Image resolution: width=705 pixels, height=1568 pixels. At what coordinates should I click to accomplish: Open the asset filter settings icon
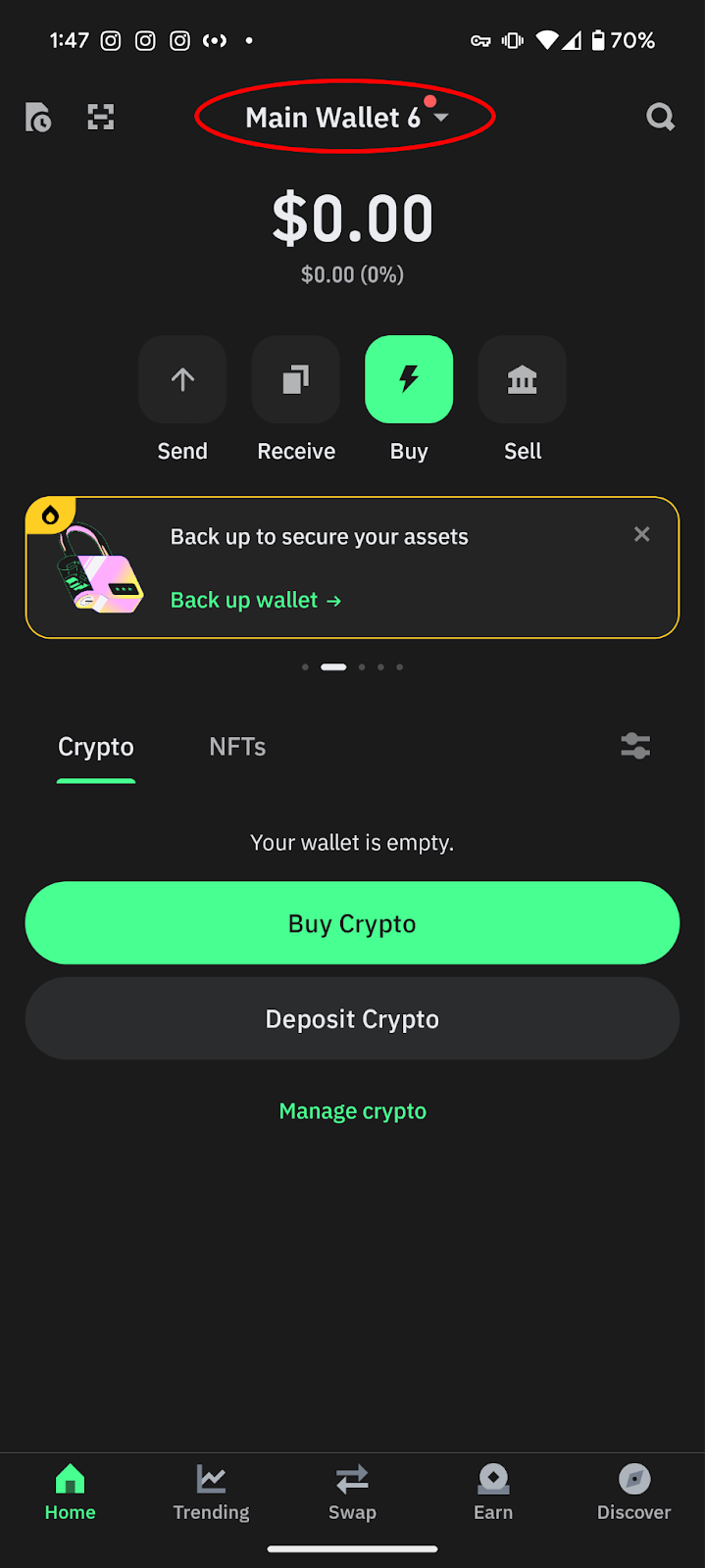pos(635,746)
